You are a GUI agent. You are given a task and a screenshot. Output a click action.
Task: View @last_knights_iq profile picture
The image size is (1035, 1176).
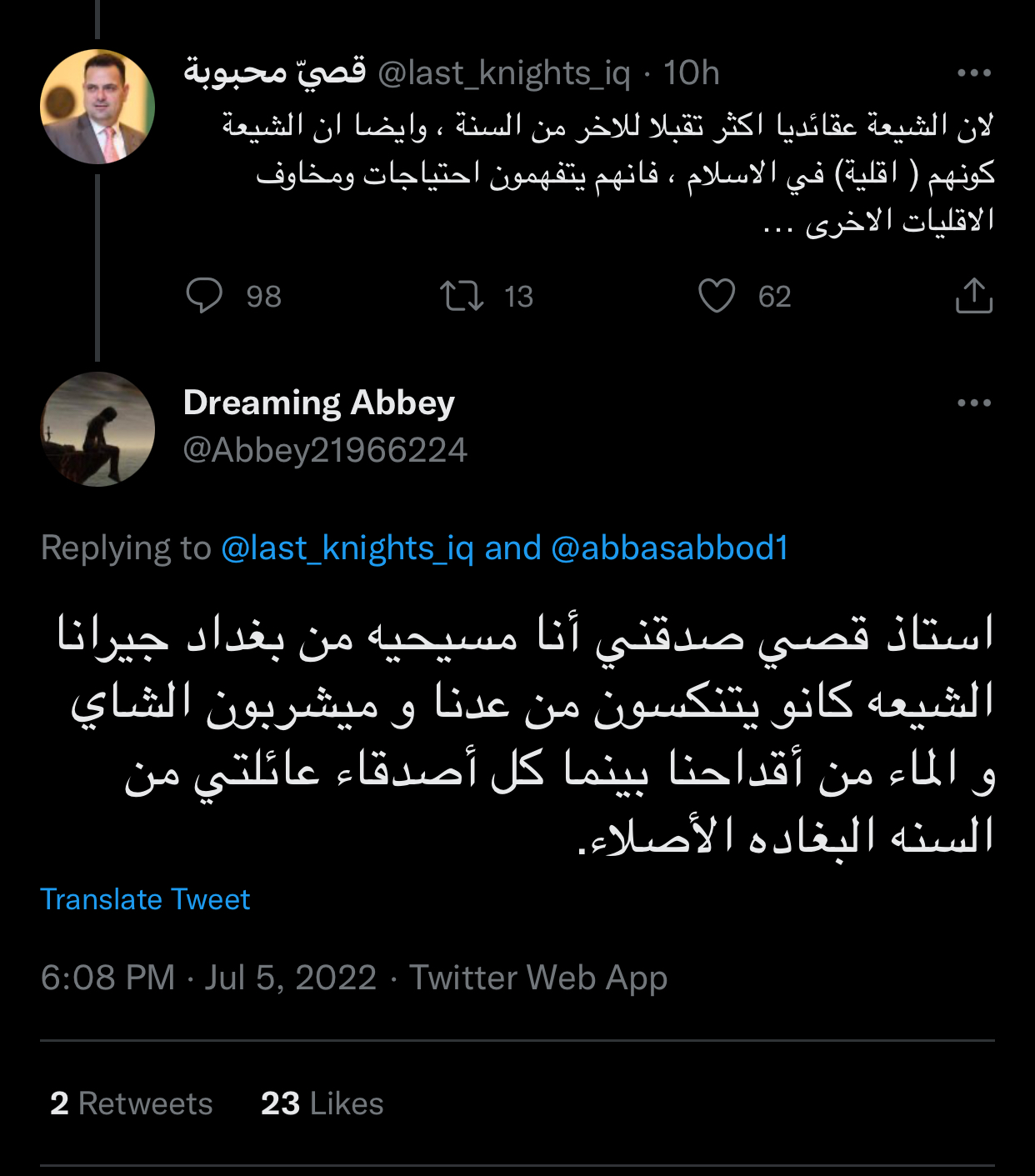[97, 107]
